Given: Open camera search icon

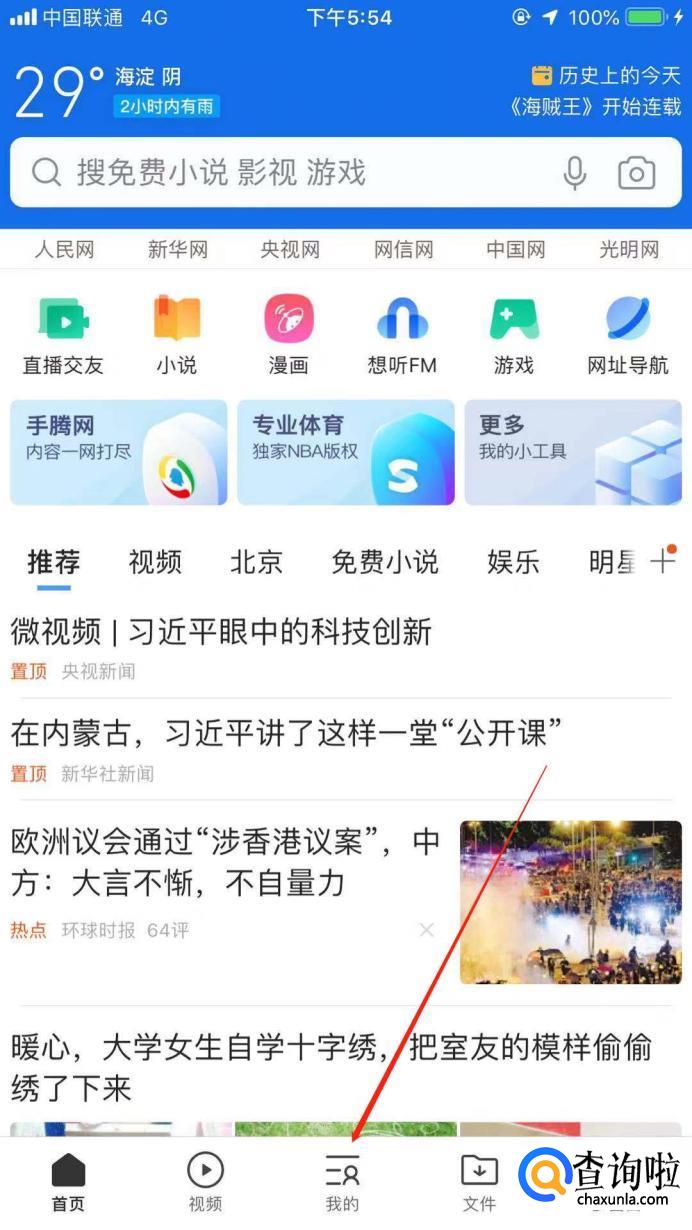Looking at the screenshot, I should click(636, 173).
